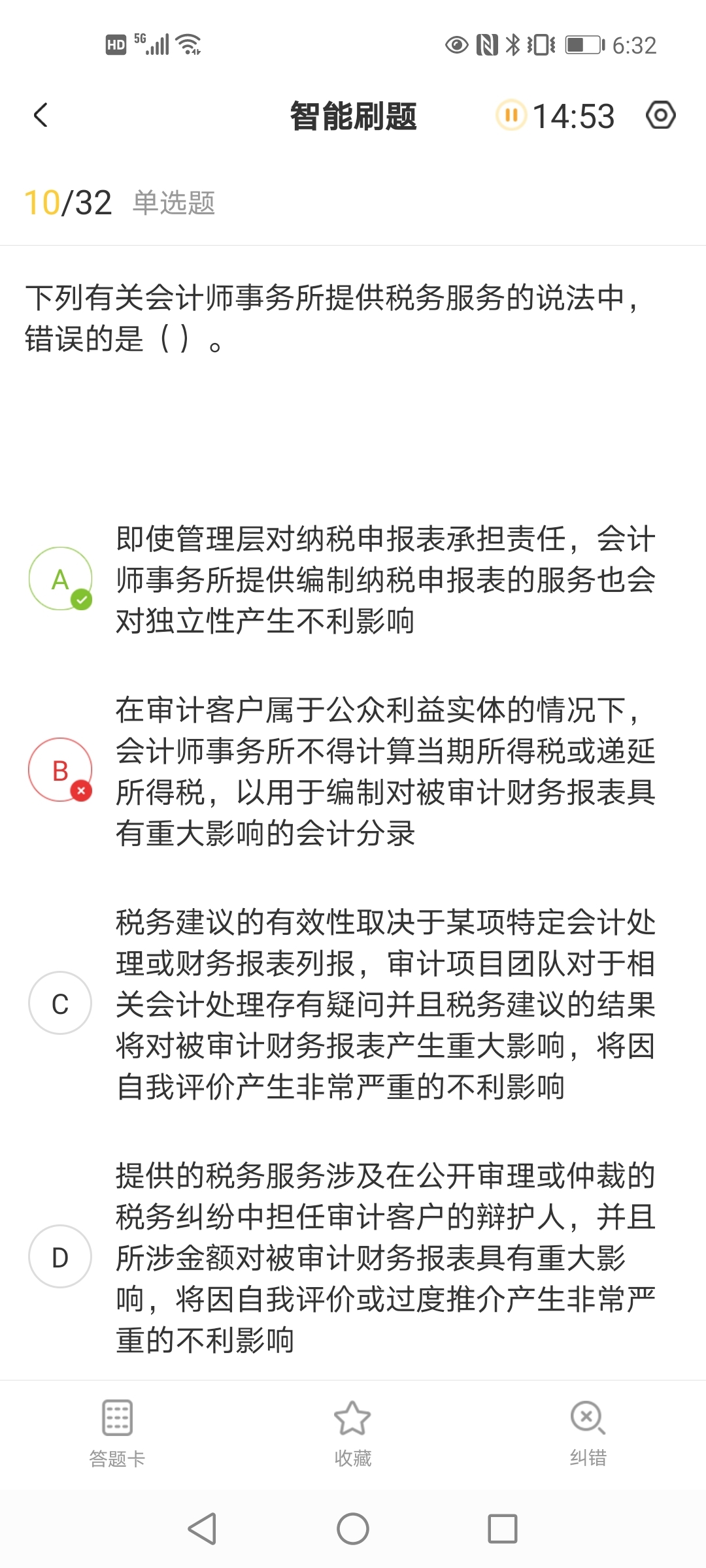Go back using the top-left arrow
Viewport: 706px width, 1568px height.
[x=41, y=116]
